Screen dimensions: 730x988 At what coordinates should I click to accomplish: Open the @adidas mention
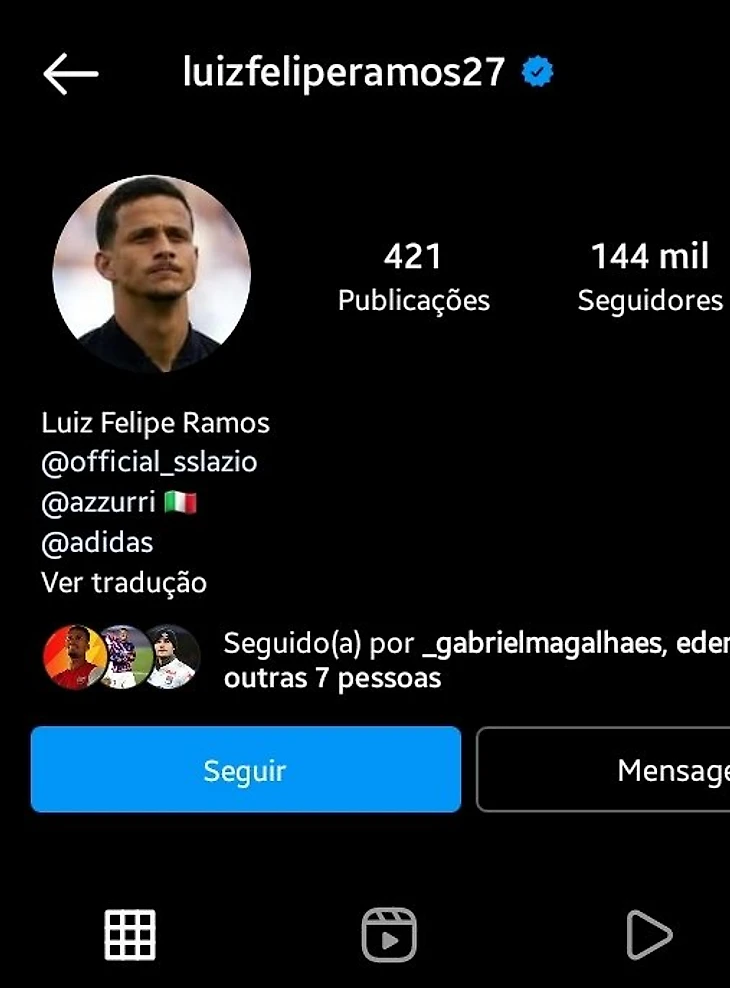[x=97, y=542]
